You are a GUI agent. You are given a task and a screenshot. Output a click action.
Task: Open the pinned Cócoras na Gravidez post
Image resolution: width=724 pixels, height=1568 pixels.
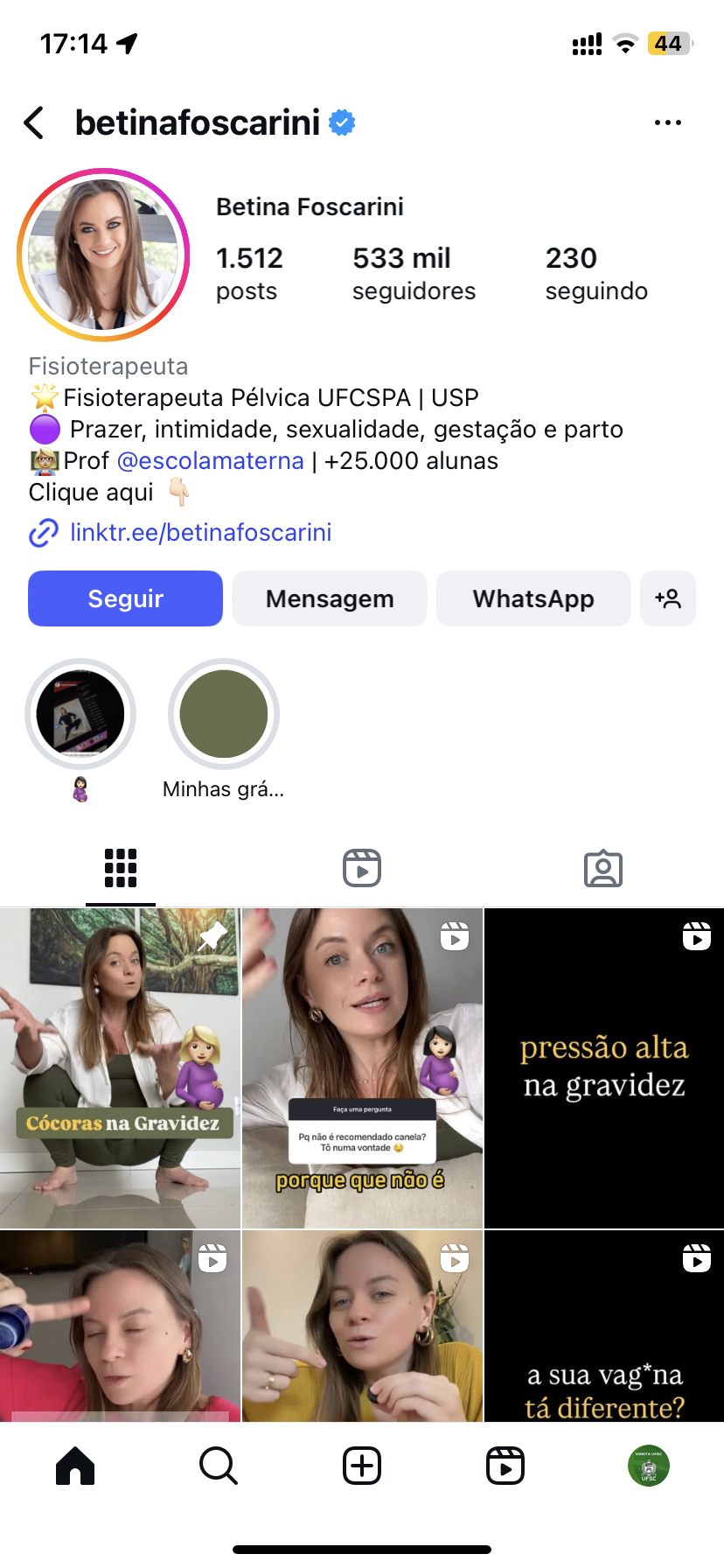coord(120,1067)
